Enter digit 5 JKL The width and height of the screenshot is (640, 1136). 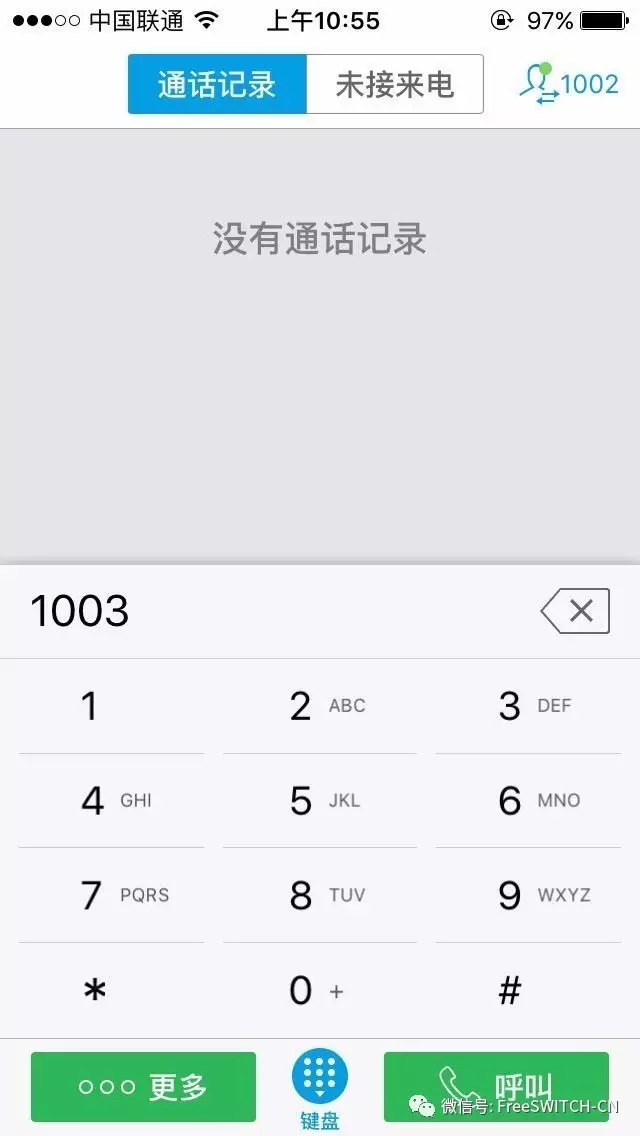point(320,801)
